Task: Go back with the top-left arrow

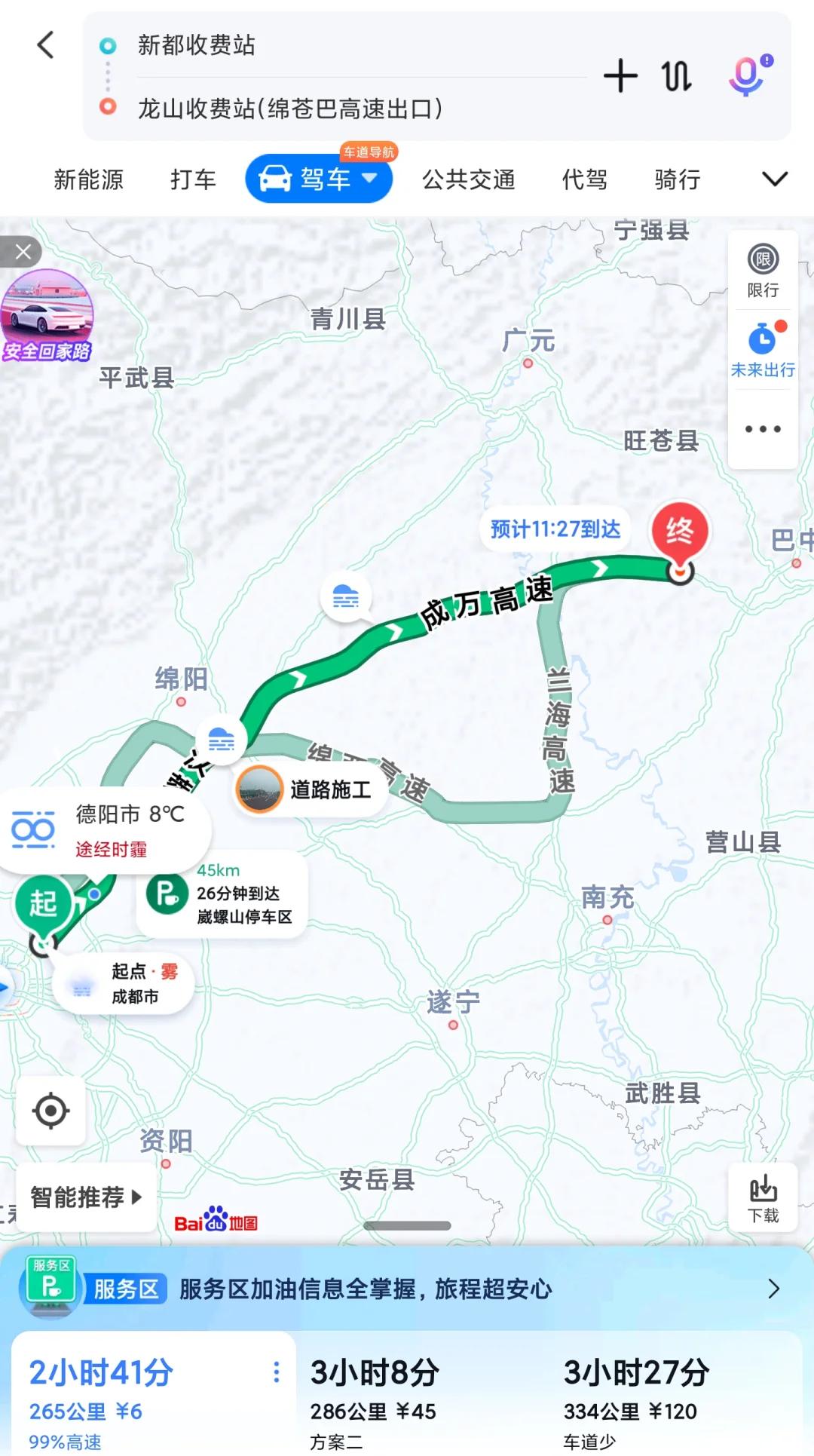Action: pos(46,44)
